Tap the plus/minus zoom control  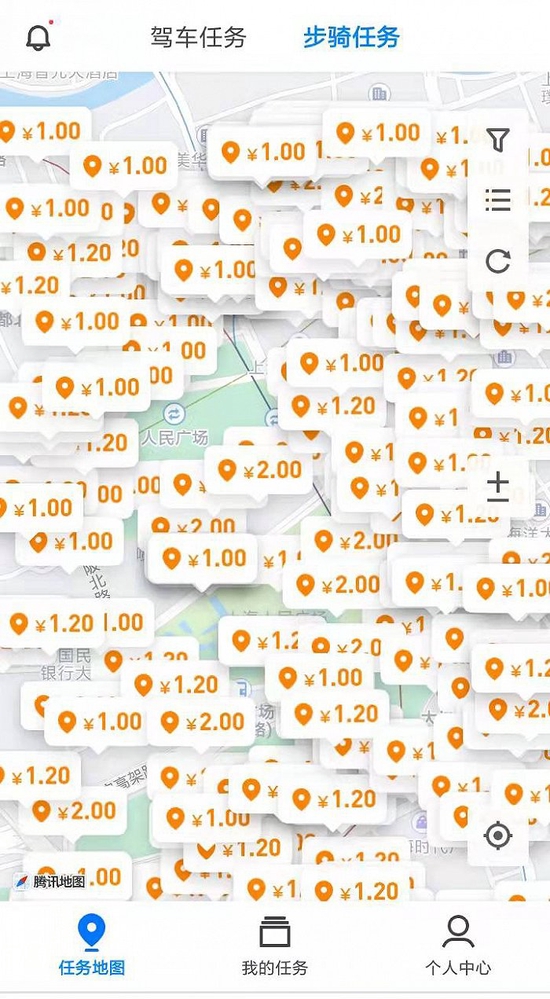pos(498,487)
